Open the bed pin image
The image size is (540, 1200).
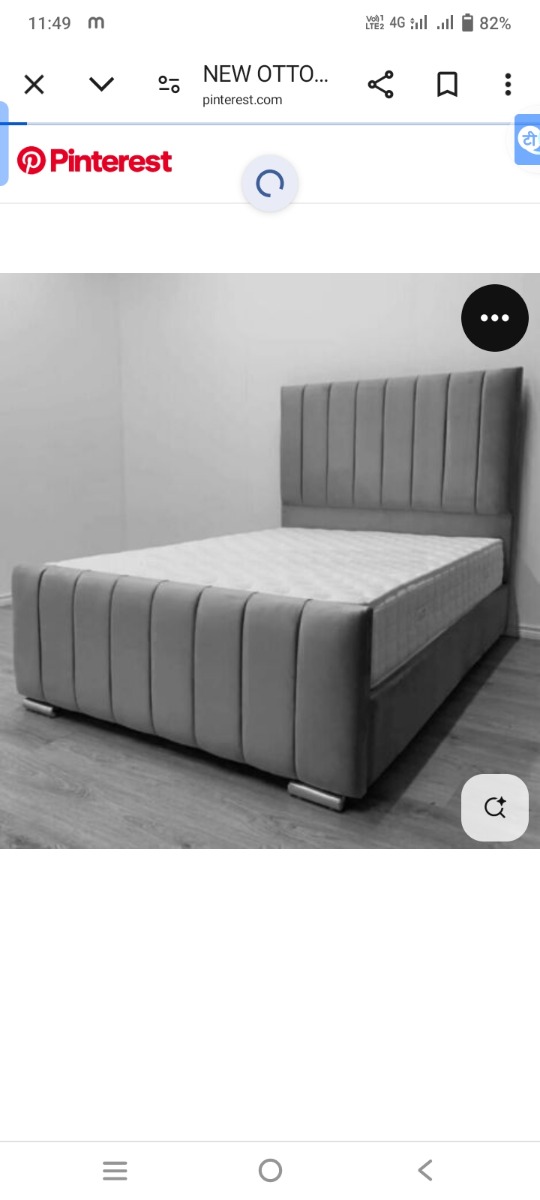tap(270, 561)
